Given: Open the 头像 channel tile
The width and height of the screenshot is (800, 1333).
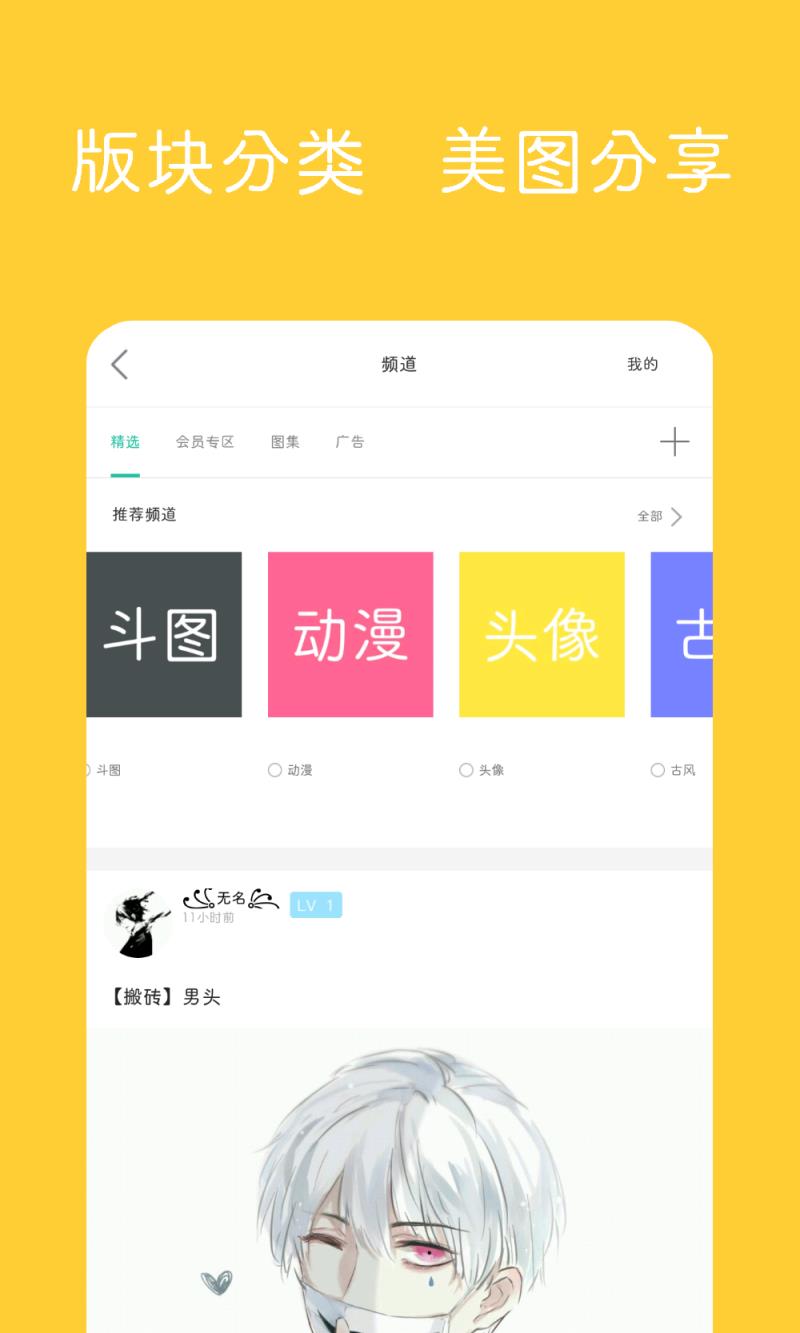Looking at the screenshot, I should click(x=542, y=634).
